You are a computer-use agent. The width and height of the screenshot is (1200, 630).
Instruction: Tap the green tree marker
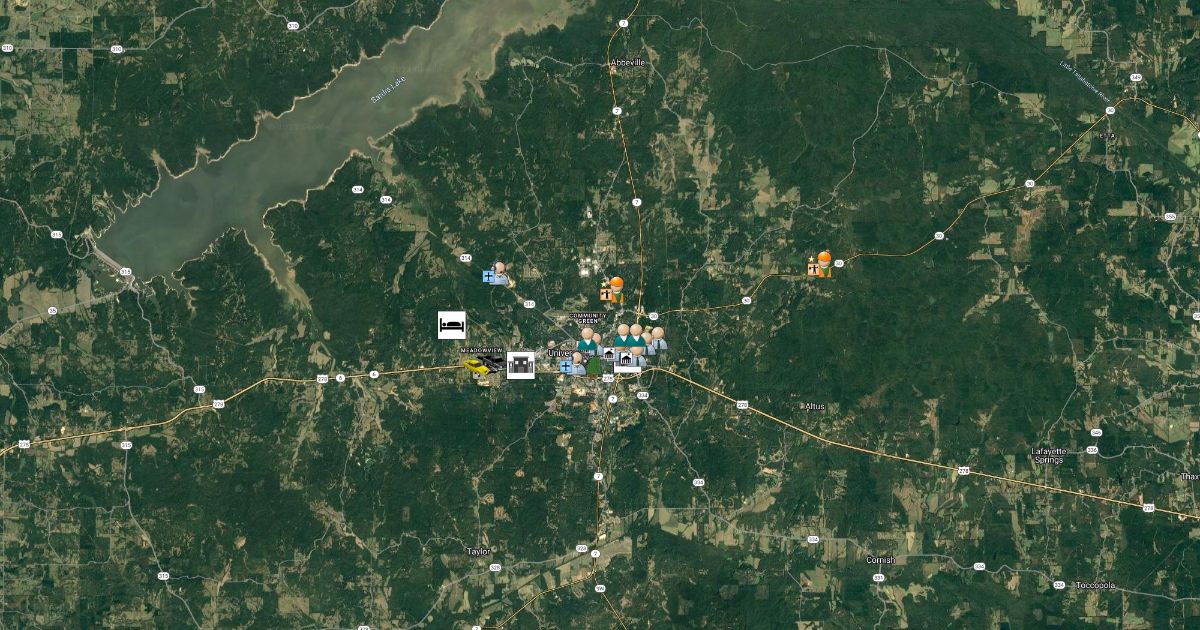[593, 367]
